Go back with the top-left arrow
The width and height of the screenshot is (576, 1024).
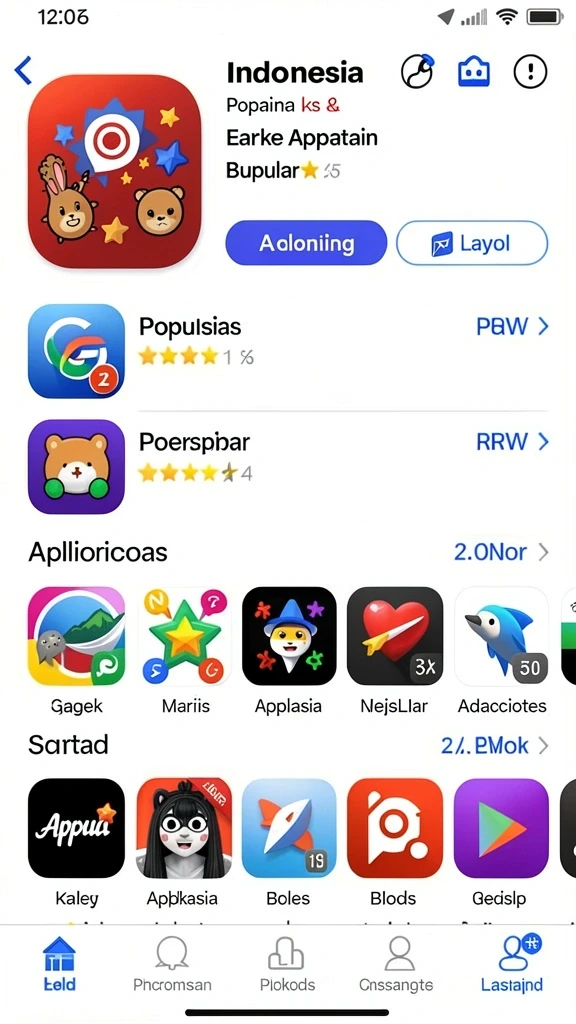click(x=24, y=71)
